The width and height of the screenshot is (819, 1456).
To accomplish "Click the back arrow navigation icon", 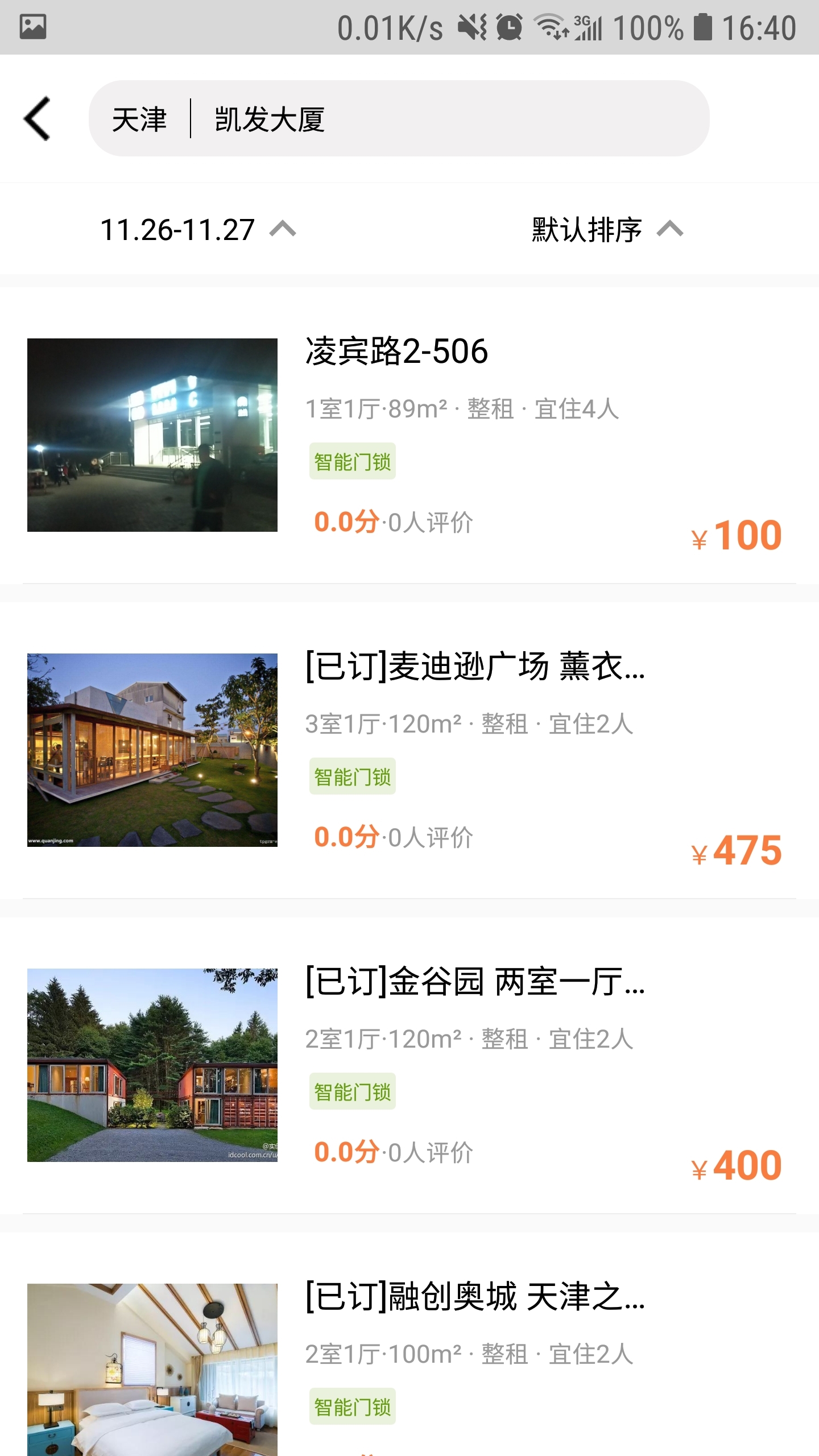I will (x=36, y=119).
